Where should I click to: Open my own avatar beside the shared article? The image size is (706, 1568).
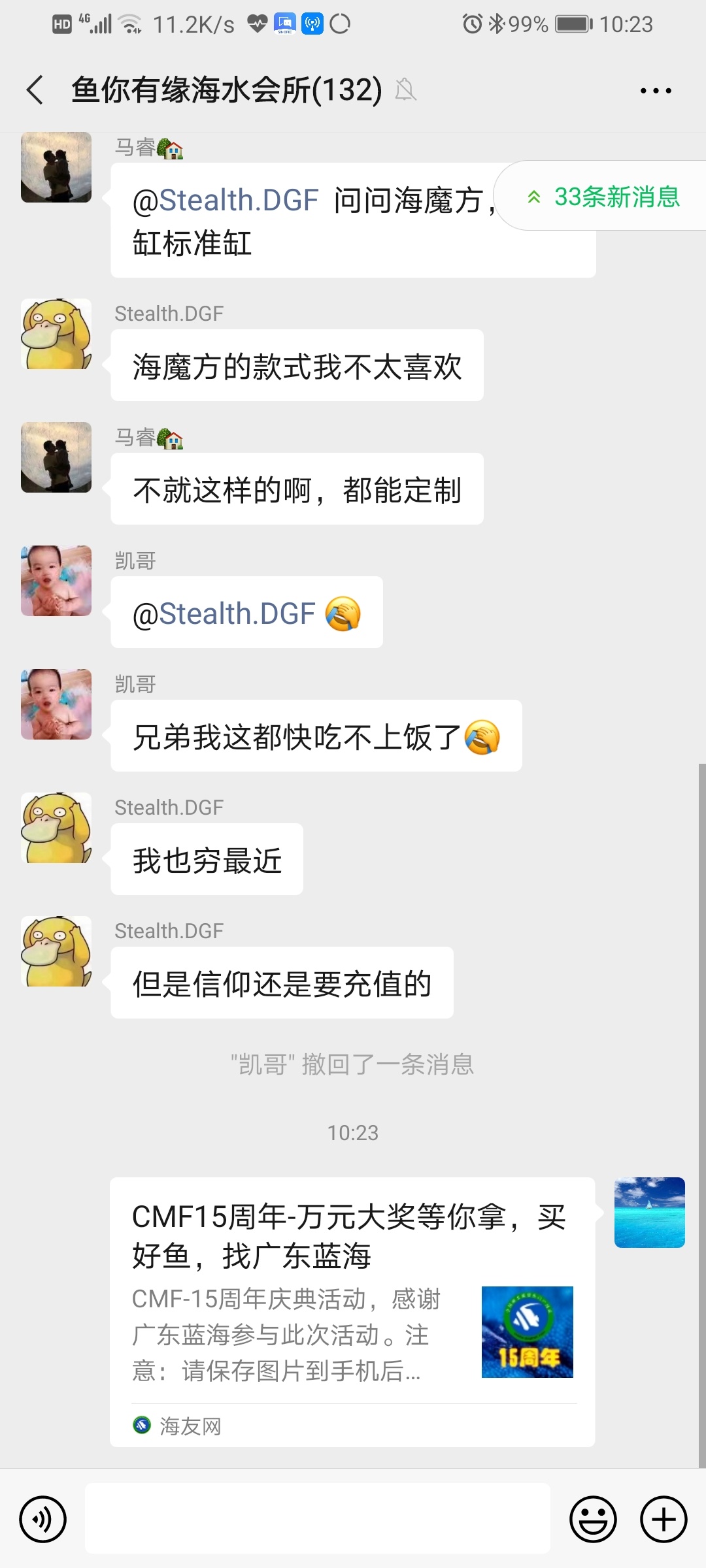point(649,1213)
